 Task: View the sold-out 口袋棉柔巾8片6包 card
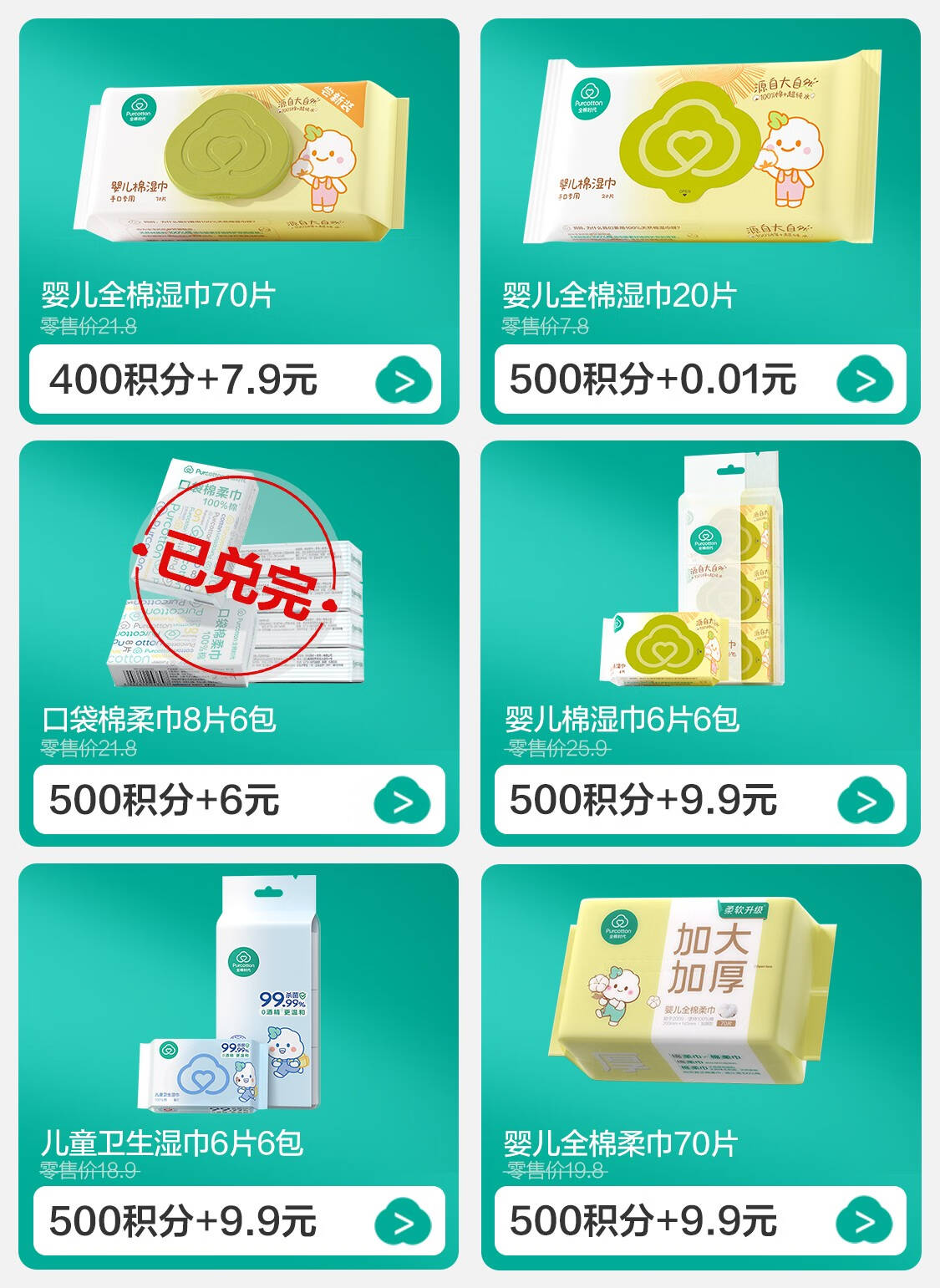tap(239, 585)
